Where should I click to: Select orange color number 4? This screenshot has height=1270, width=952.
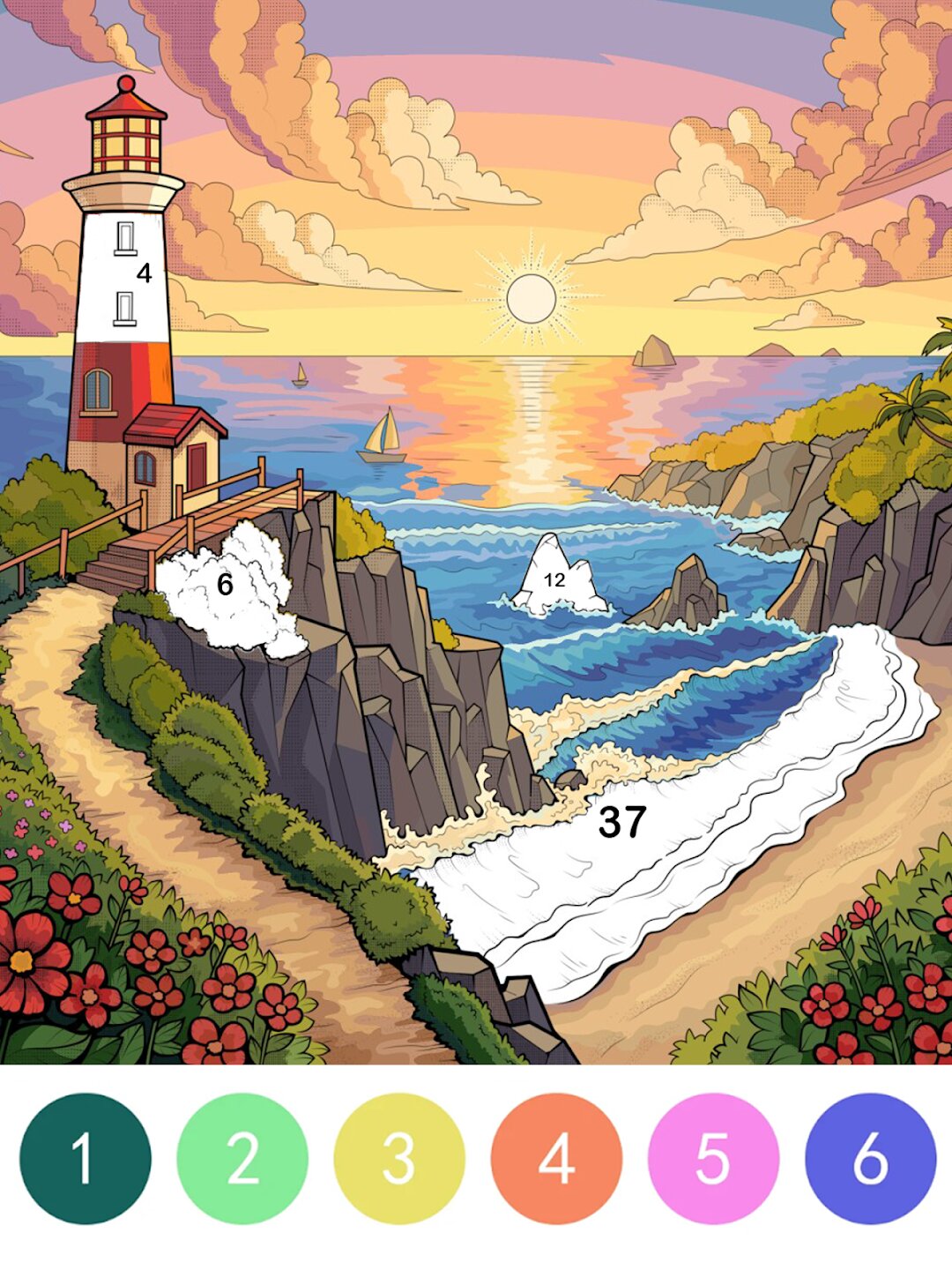click(556, 1158)
